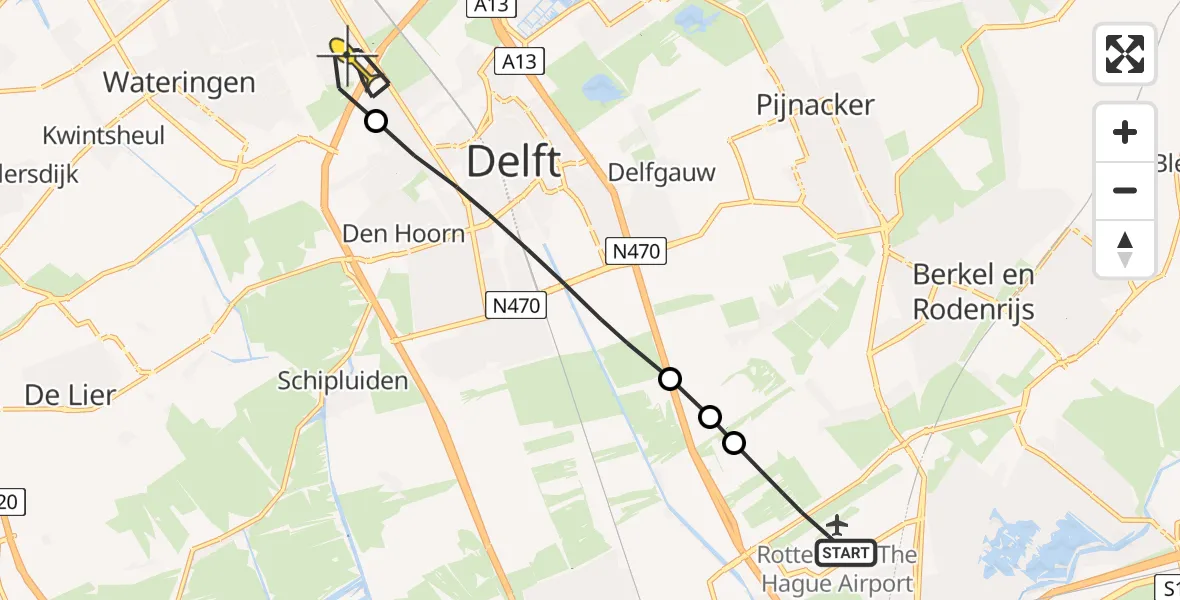Enter fullscreen map view

1125,54
